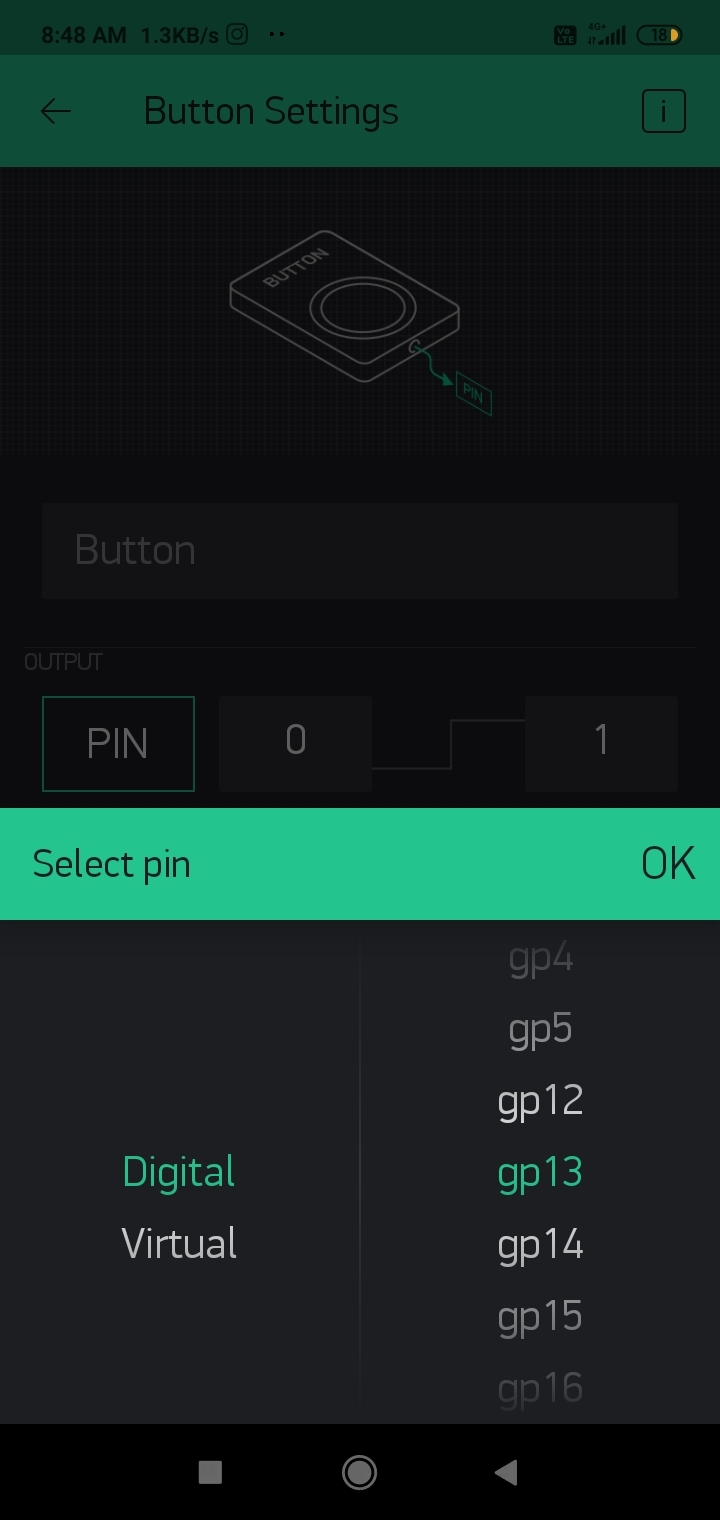The height and width of the screenshot is (1520, 720).
Task: Open the info panel via the i icon
Action: click(663, 111)
